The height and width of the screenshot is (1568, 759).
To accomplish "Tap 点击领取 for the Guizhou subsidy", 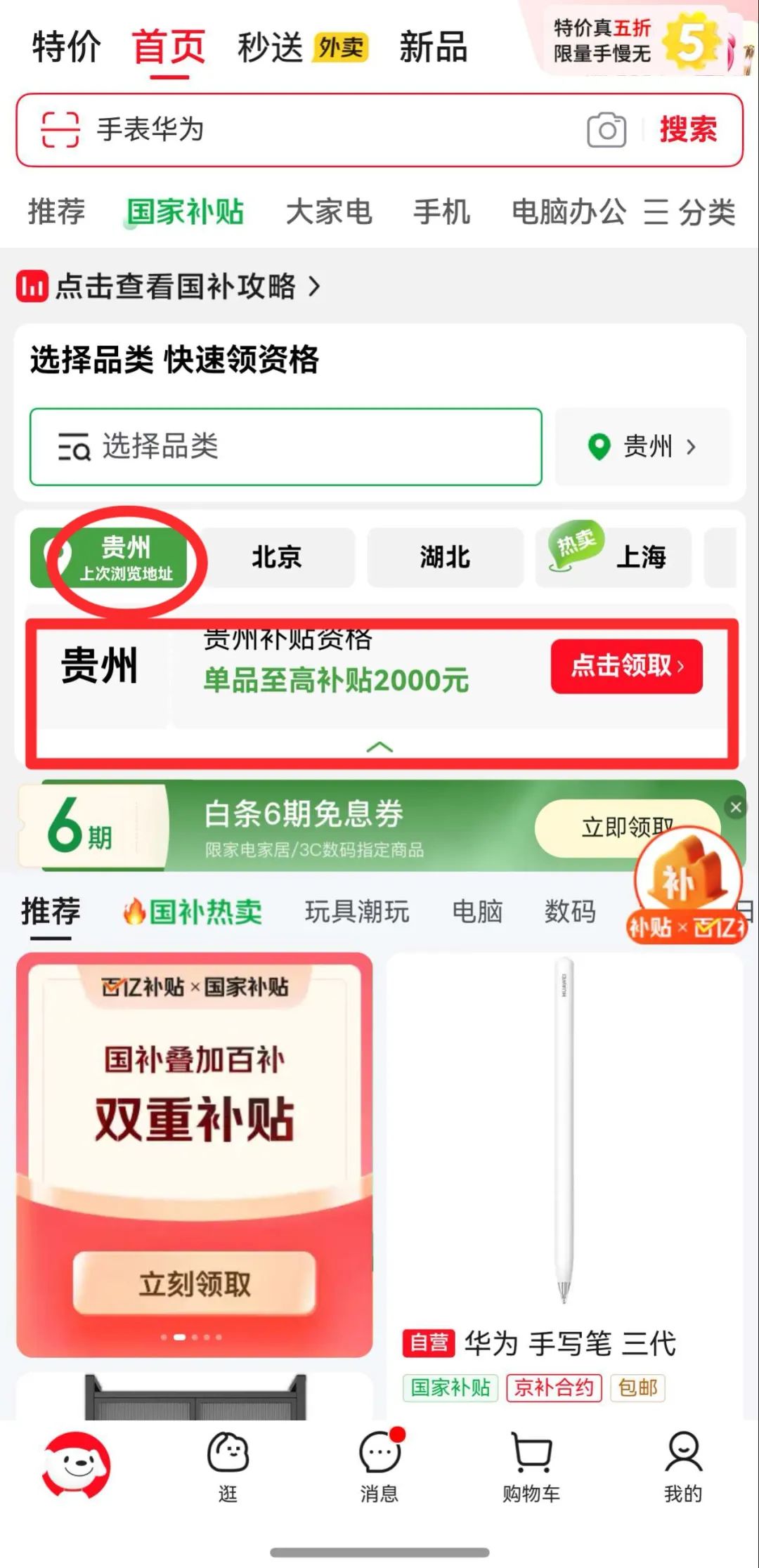I will click(x=626, y=665).
